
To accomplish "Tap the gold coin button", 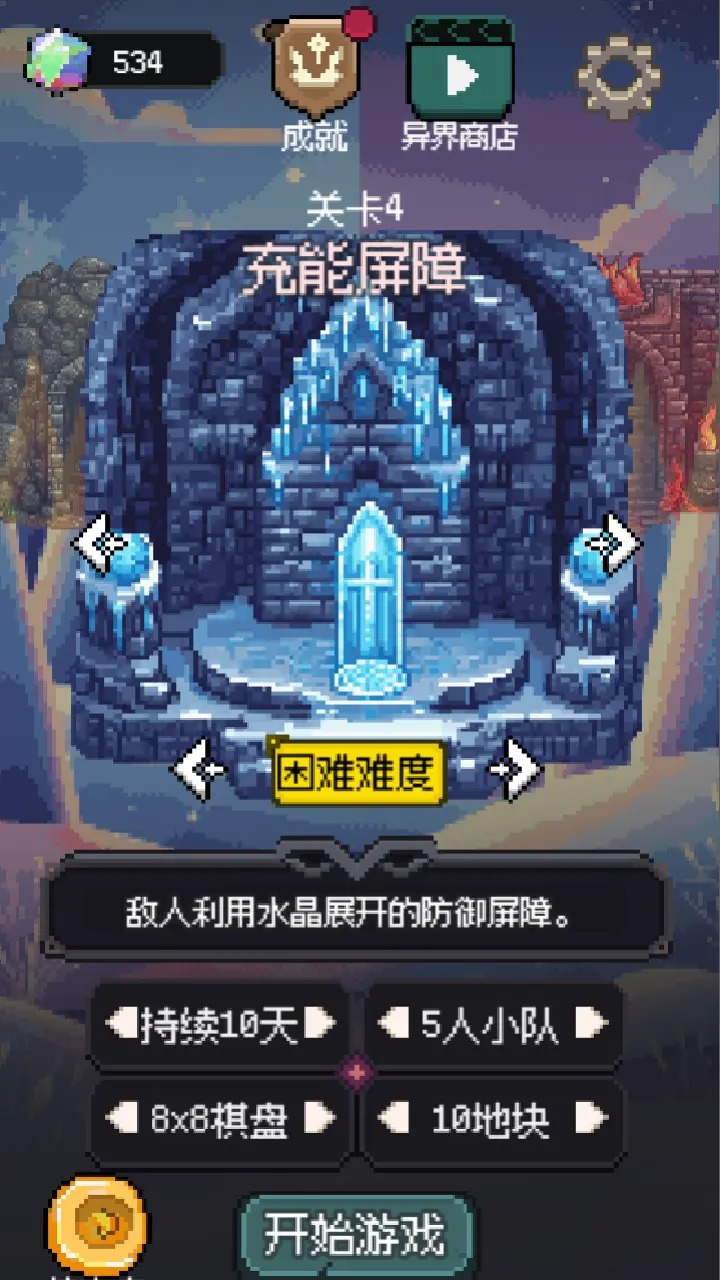I will click(x=98, y=1226).
